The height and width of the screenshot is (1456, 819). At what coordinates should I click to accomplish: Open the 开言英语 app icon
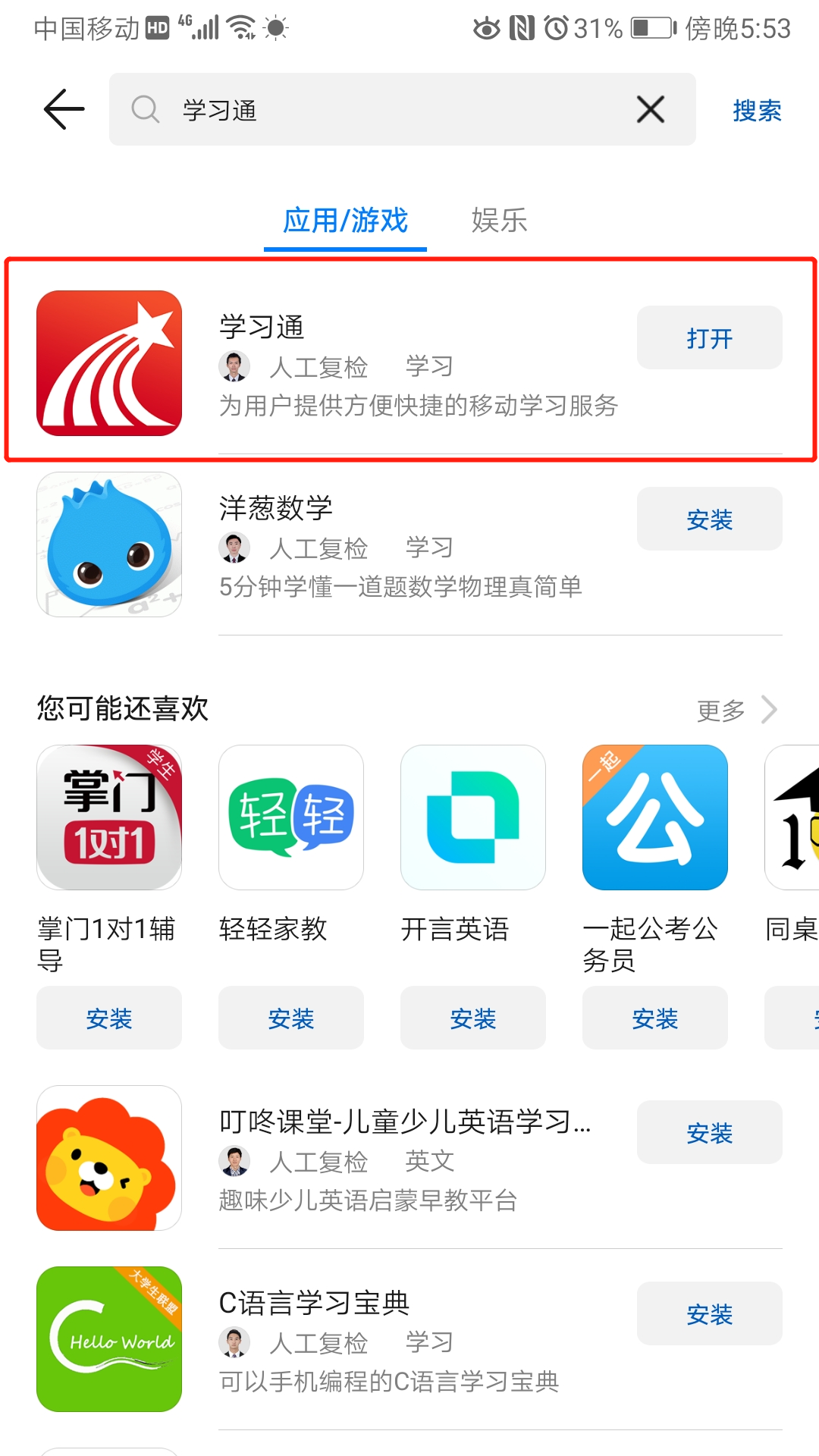coord(473,817)
